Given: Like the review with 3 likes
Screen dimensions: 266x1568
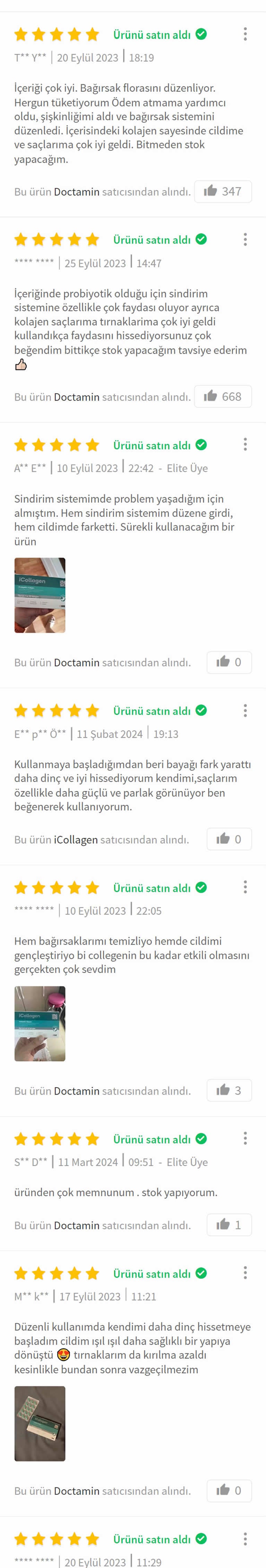Looking at the screenshot, I should tap(229, 1090).
